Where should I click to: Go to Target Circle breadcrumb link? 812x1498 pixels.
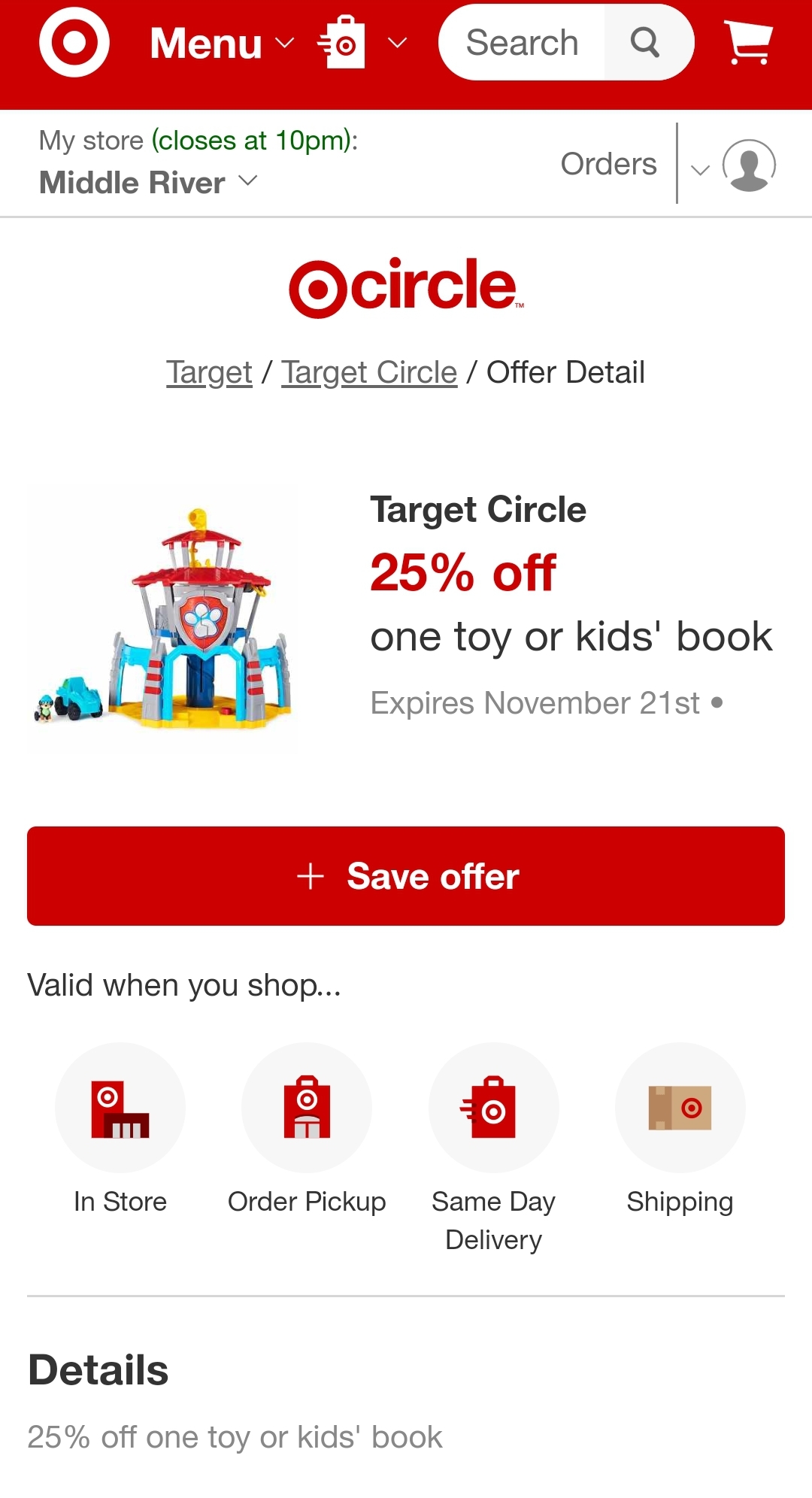click(369, 372)
